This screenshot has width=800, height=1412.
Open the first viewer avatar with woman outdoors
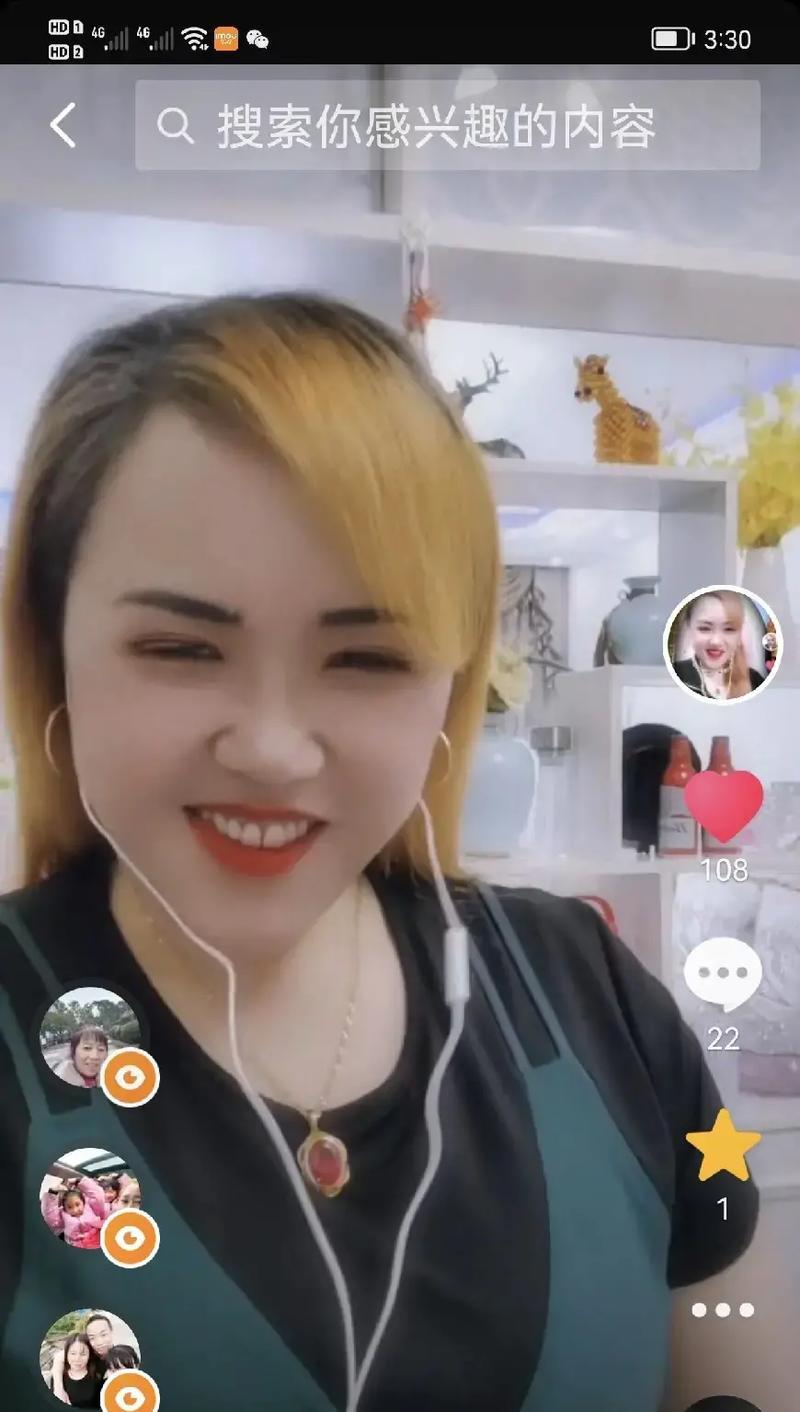tap(90, 1038)
